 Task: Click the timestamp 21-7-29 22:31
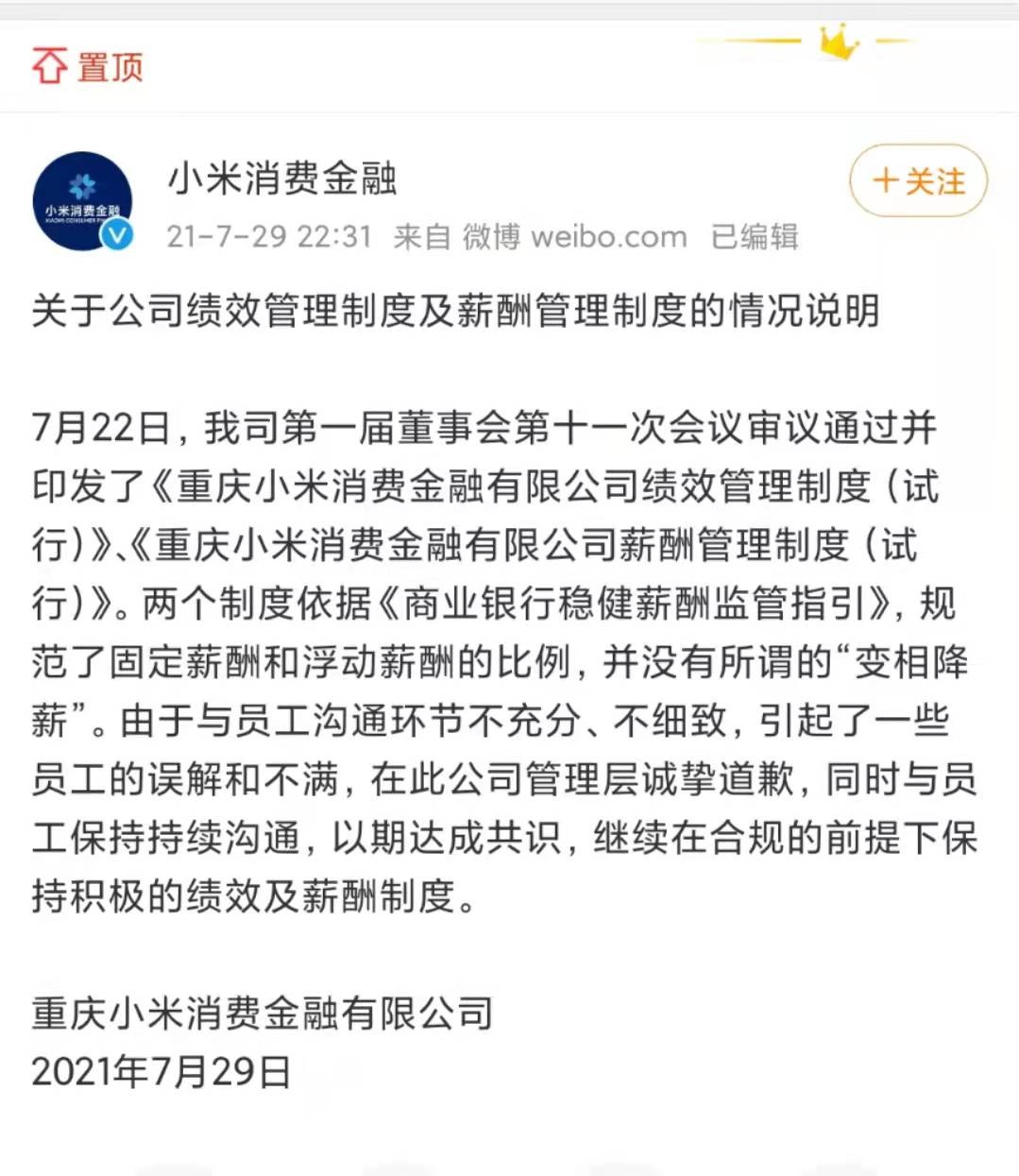(x=267, y=236)
